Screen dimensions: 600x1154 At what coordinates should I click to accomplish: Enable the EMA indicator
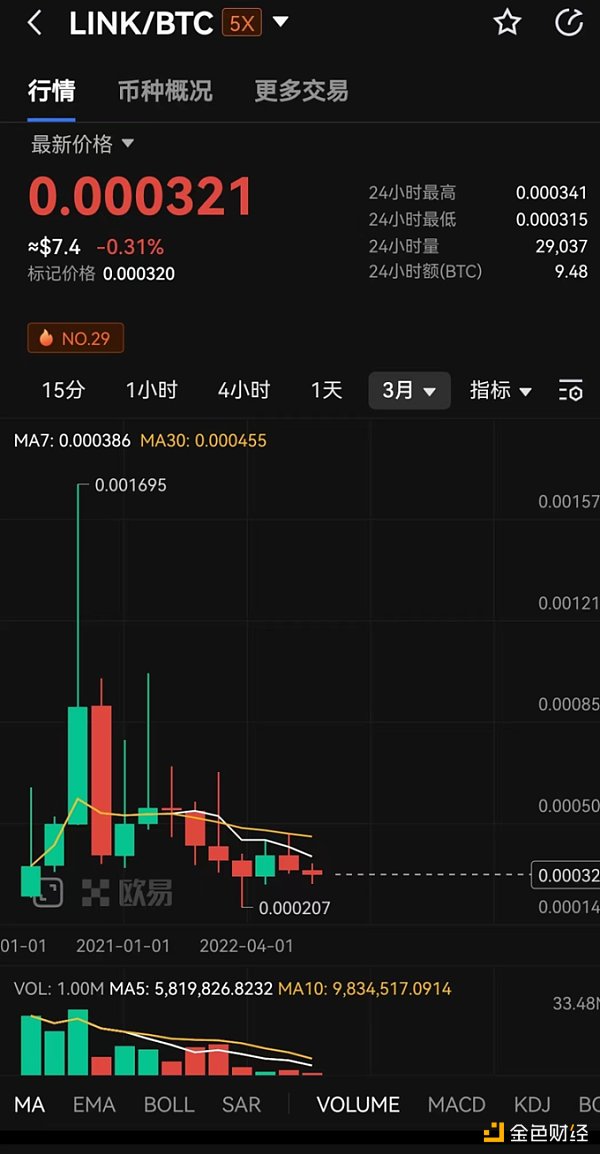(x=94, y=1104)
